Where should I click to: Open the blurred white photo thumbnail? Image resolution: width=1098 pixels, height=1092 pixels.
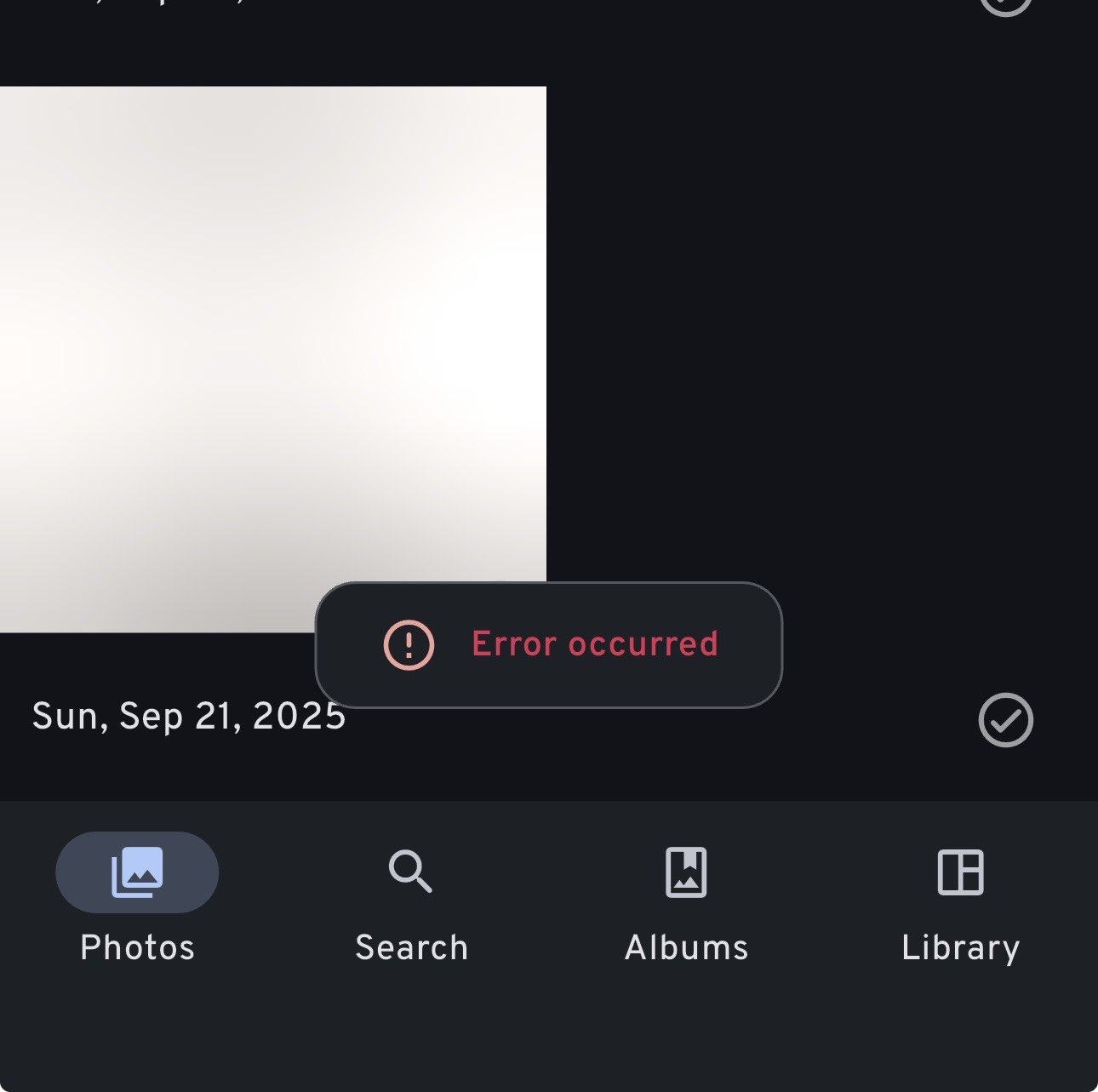[255, 340]
